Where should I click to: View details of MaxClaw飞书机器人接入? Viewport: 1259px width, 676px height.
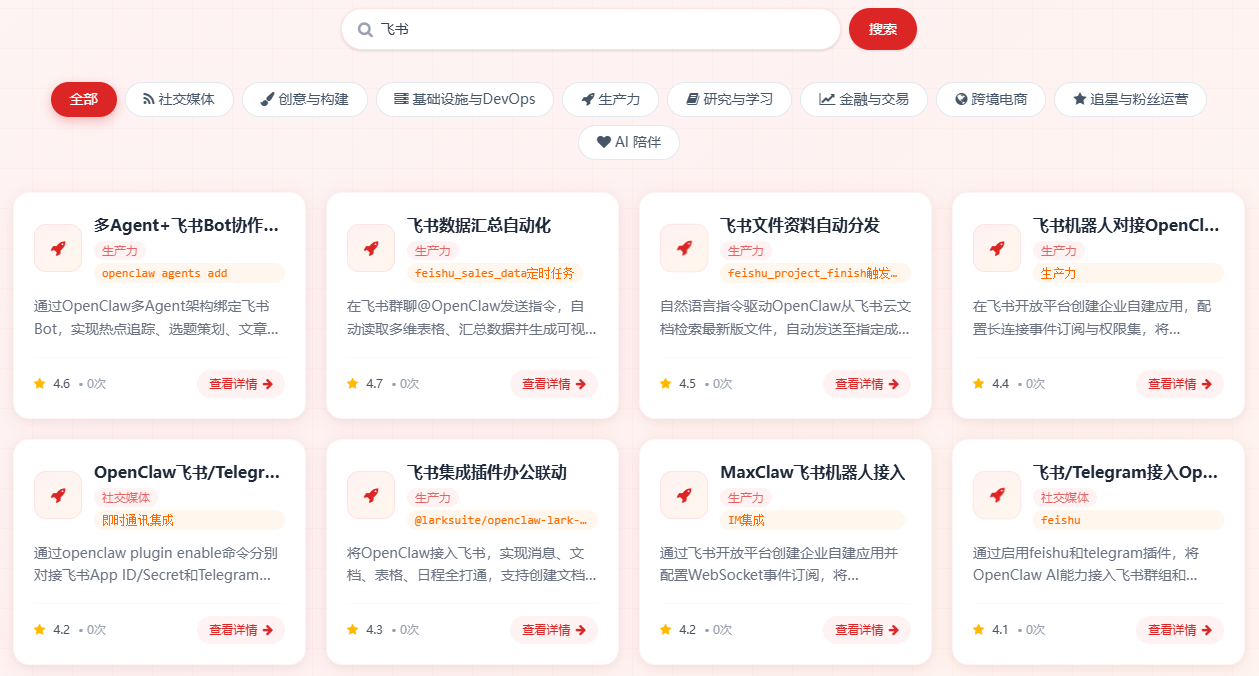pyautogui.click(x=866, y=630)
